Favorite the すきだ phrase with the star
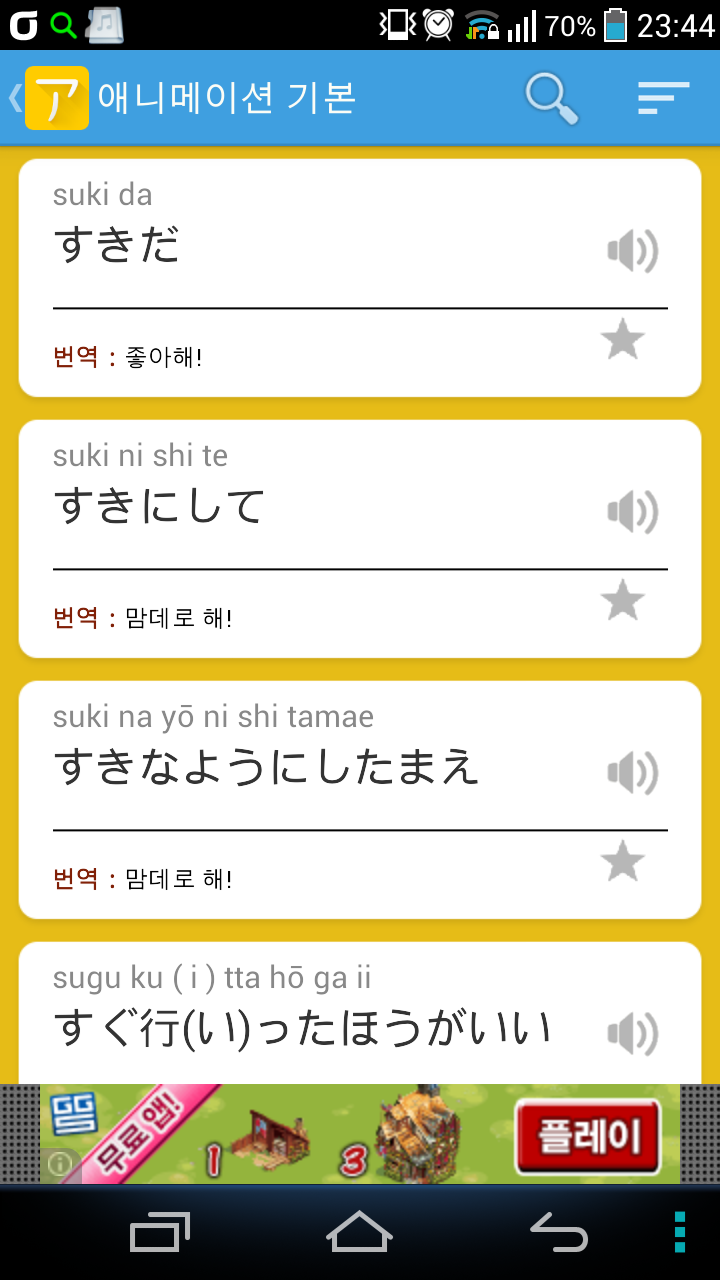720x1280 pixels. (623, 339)
